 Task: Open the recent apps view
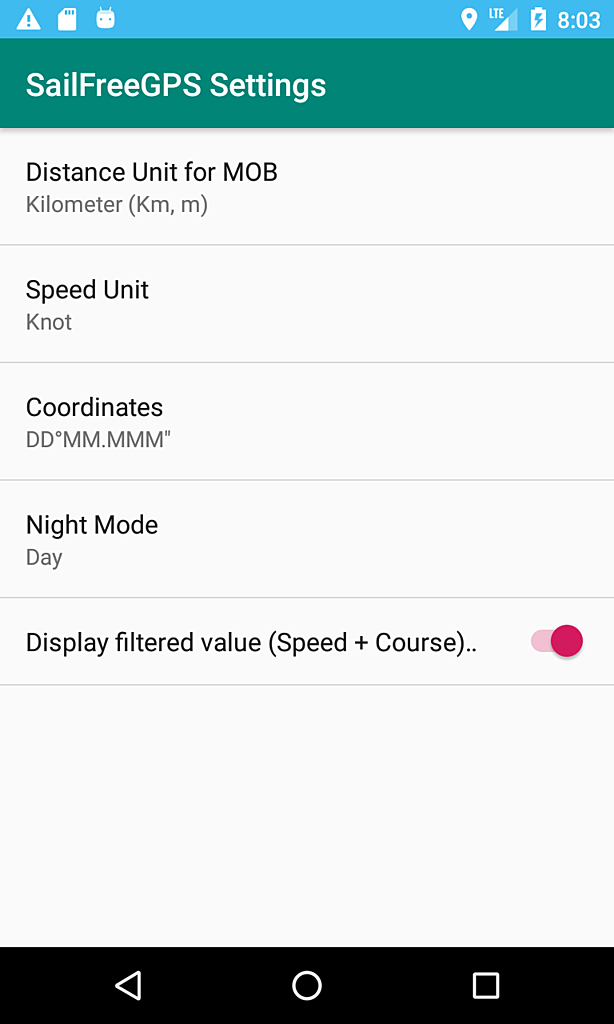(x=485, y=985)
